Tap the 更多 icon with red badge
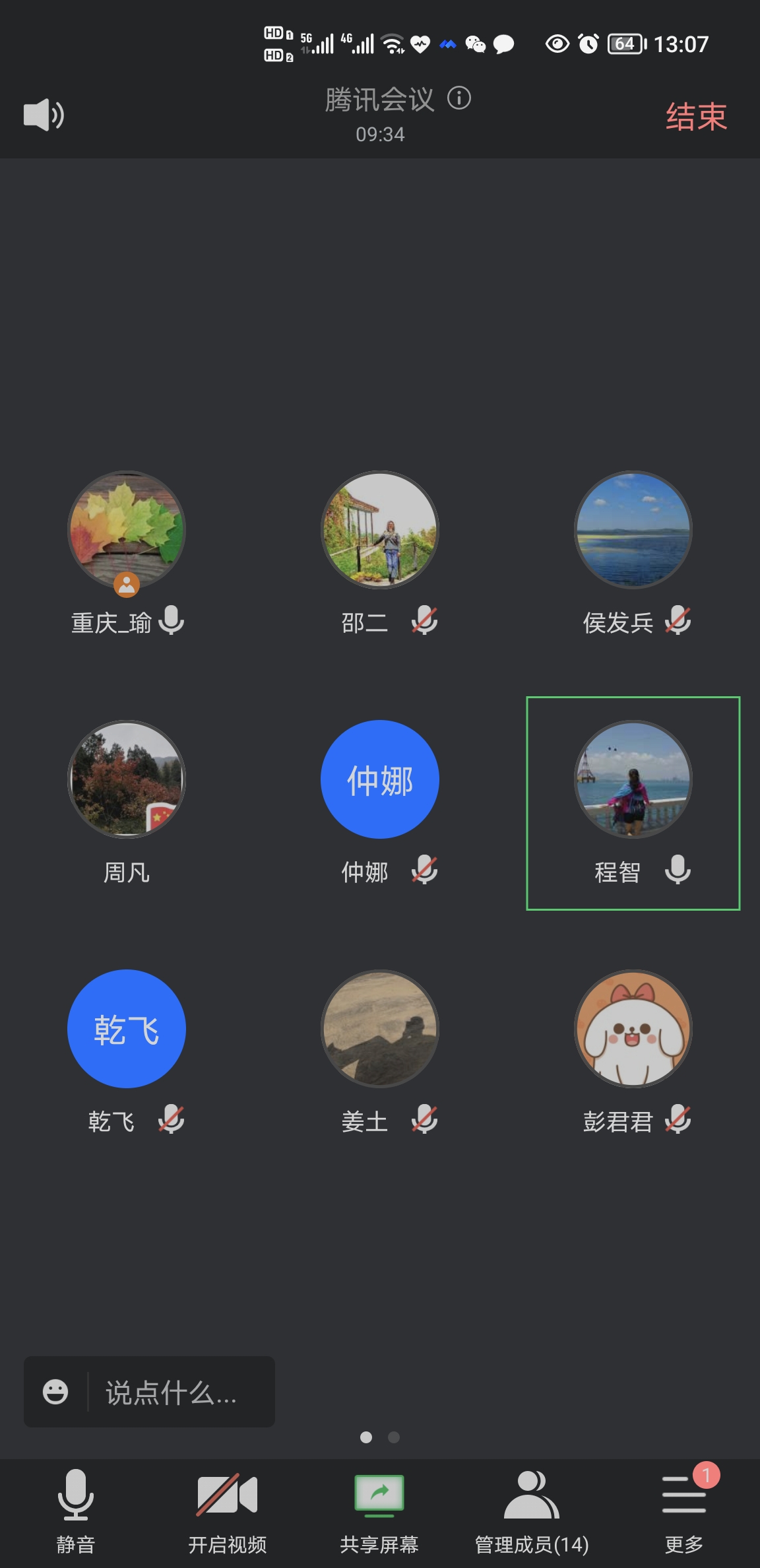The height and width of the screenshot is (1568, 760). 682,1493
